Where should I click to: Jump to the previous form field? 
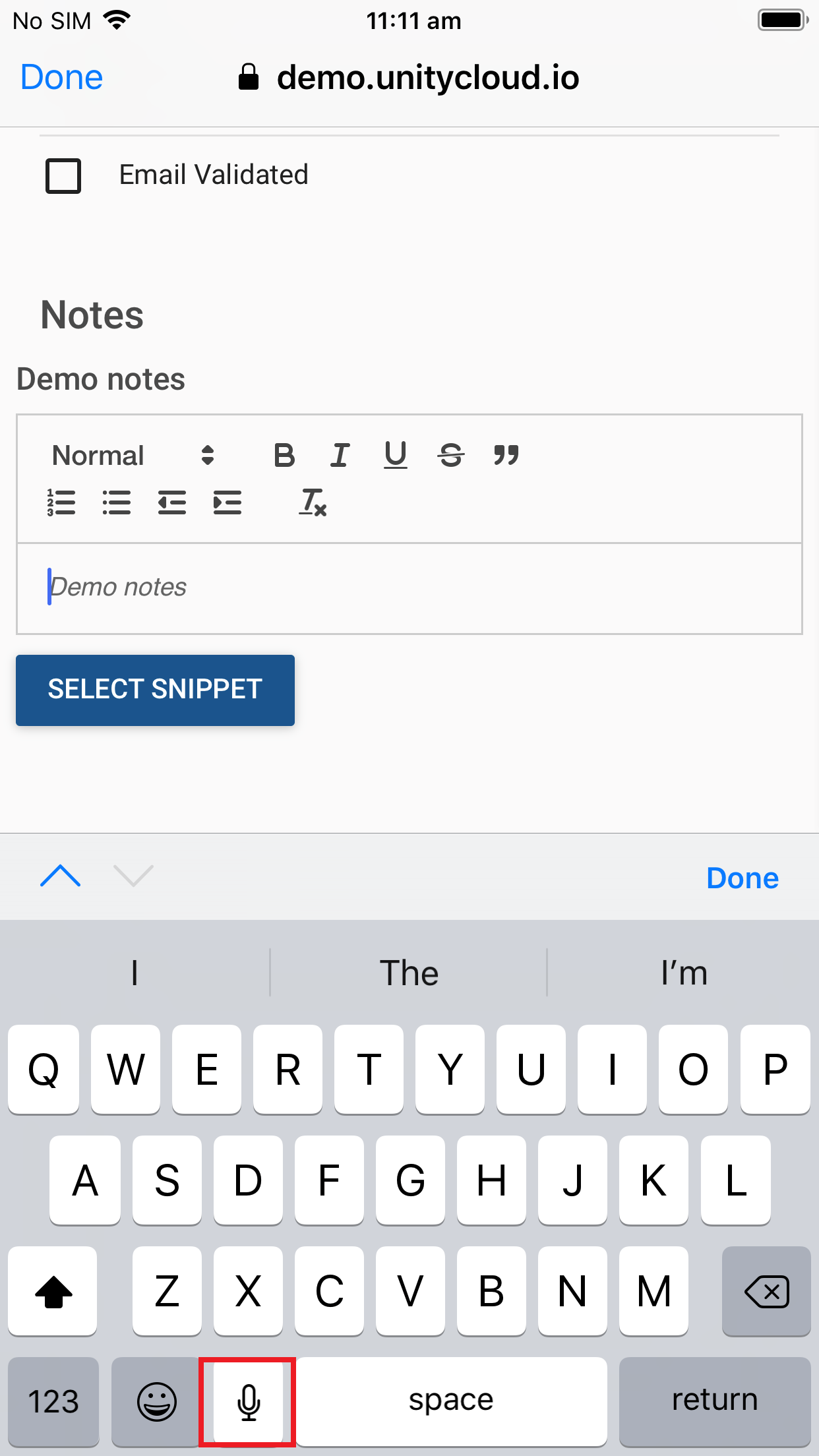pyautogui.click(x=60, y=876)
